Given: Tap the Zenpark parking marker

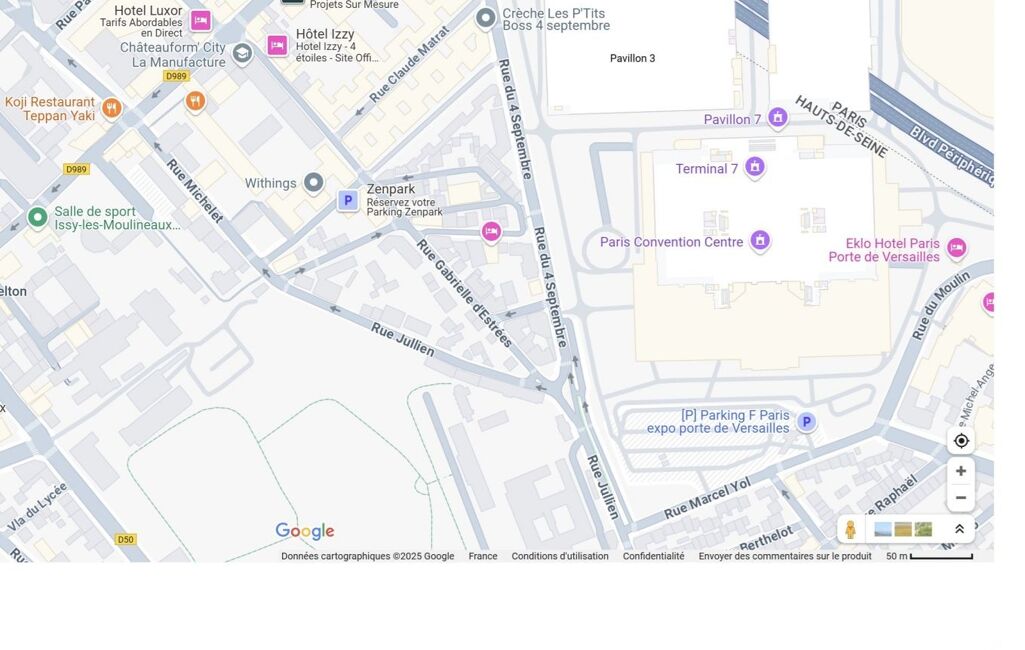Looking at the screenshot, I should pos(348,200).
